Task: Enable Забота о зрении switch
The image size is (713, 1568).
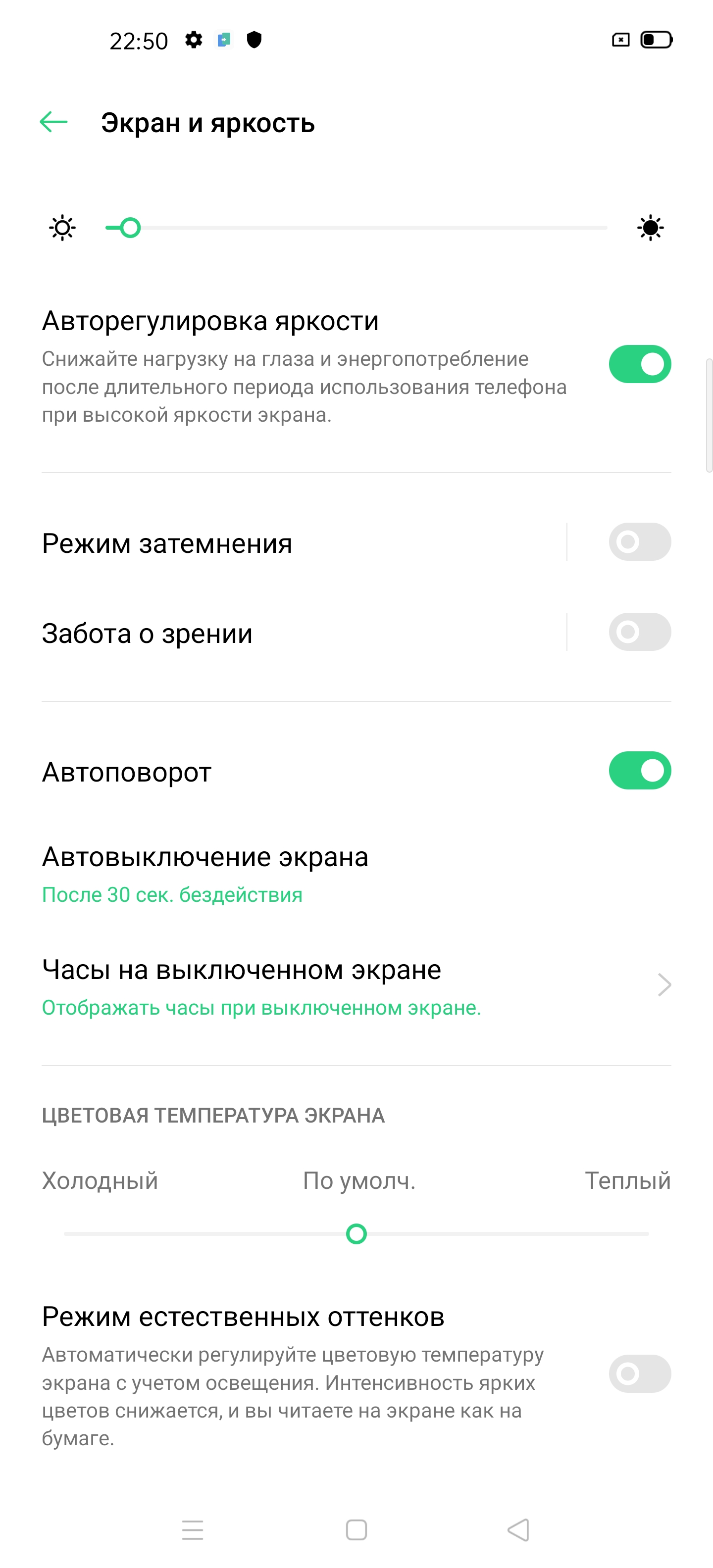Action: [x=639, y=632]
